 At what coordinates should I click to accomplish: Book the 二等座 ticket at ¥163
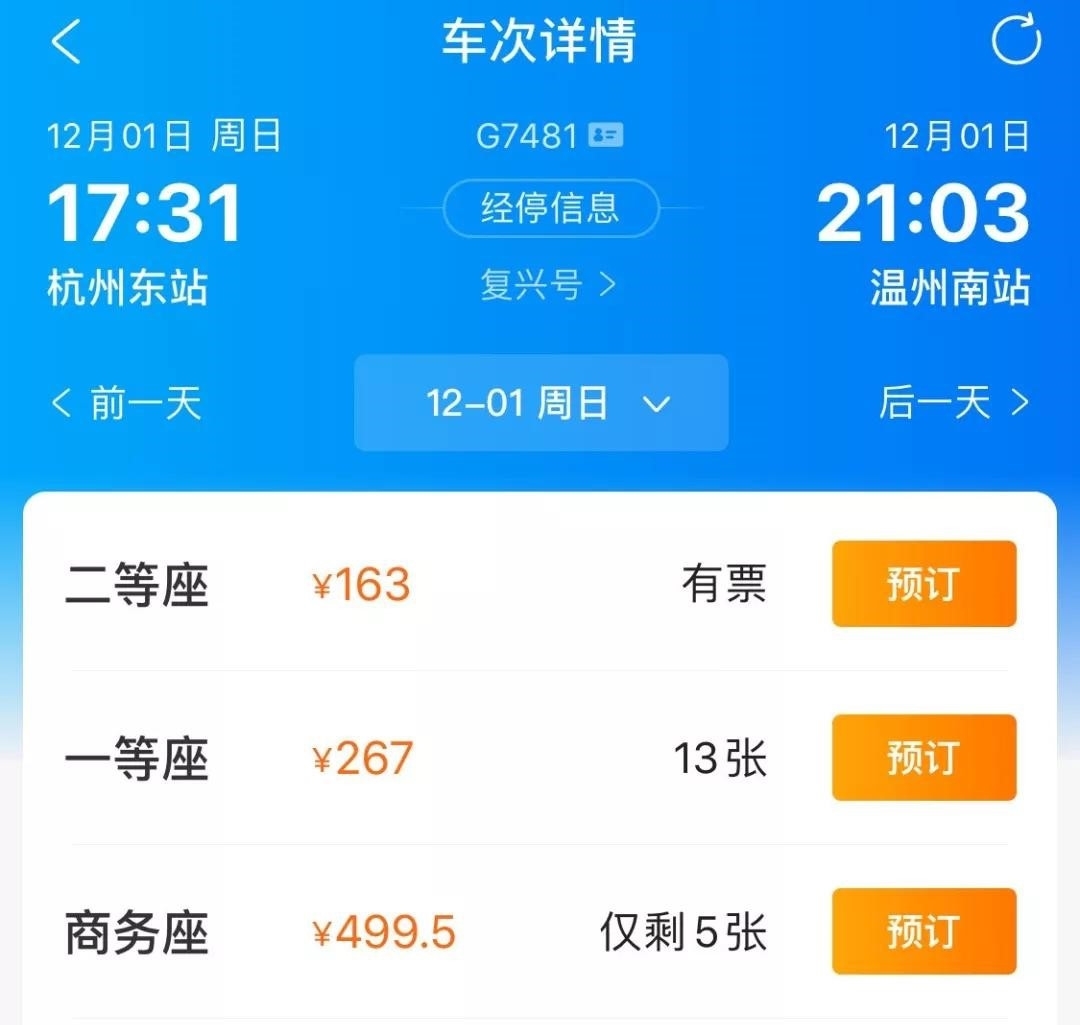pos(923,584)
